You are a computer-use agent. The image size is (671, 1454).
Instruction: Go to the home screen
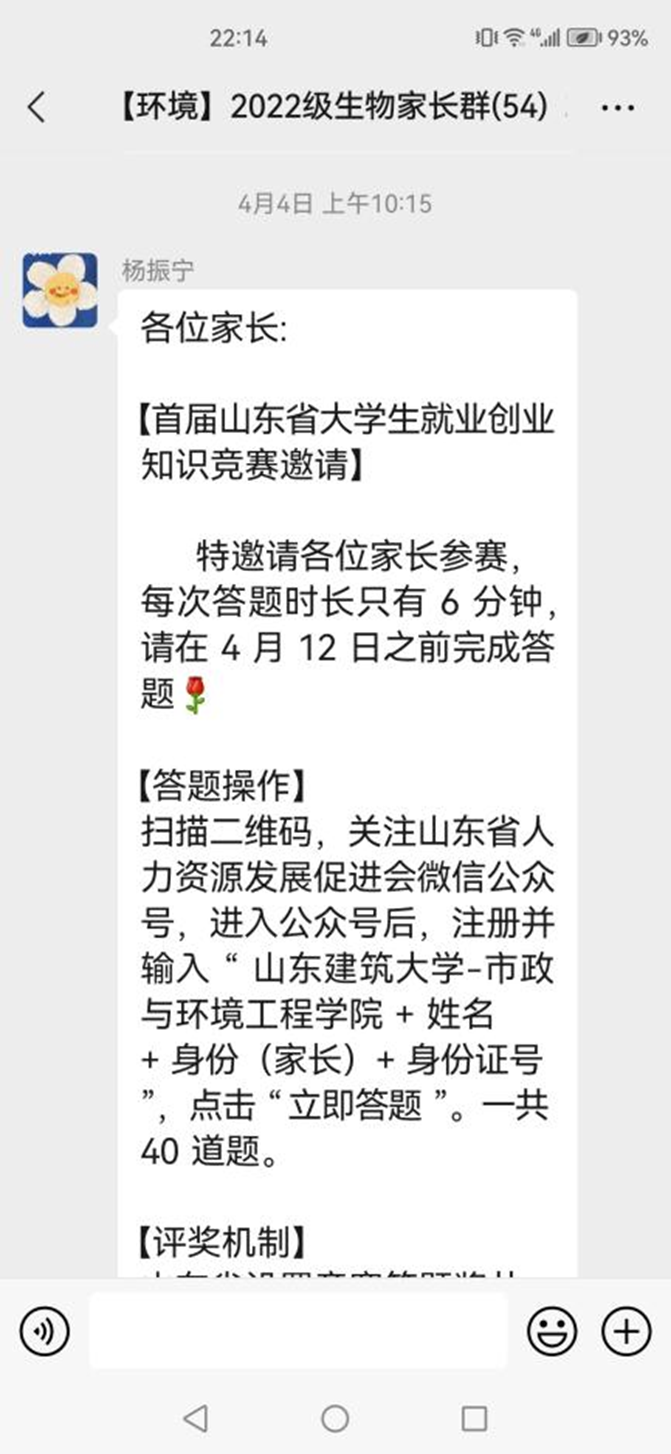335,1418
